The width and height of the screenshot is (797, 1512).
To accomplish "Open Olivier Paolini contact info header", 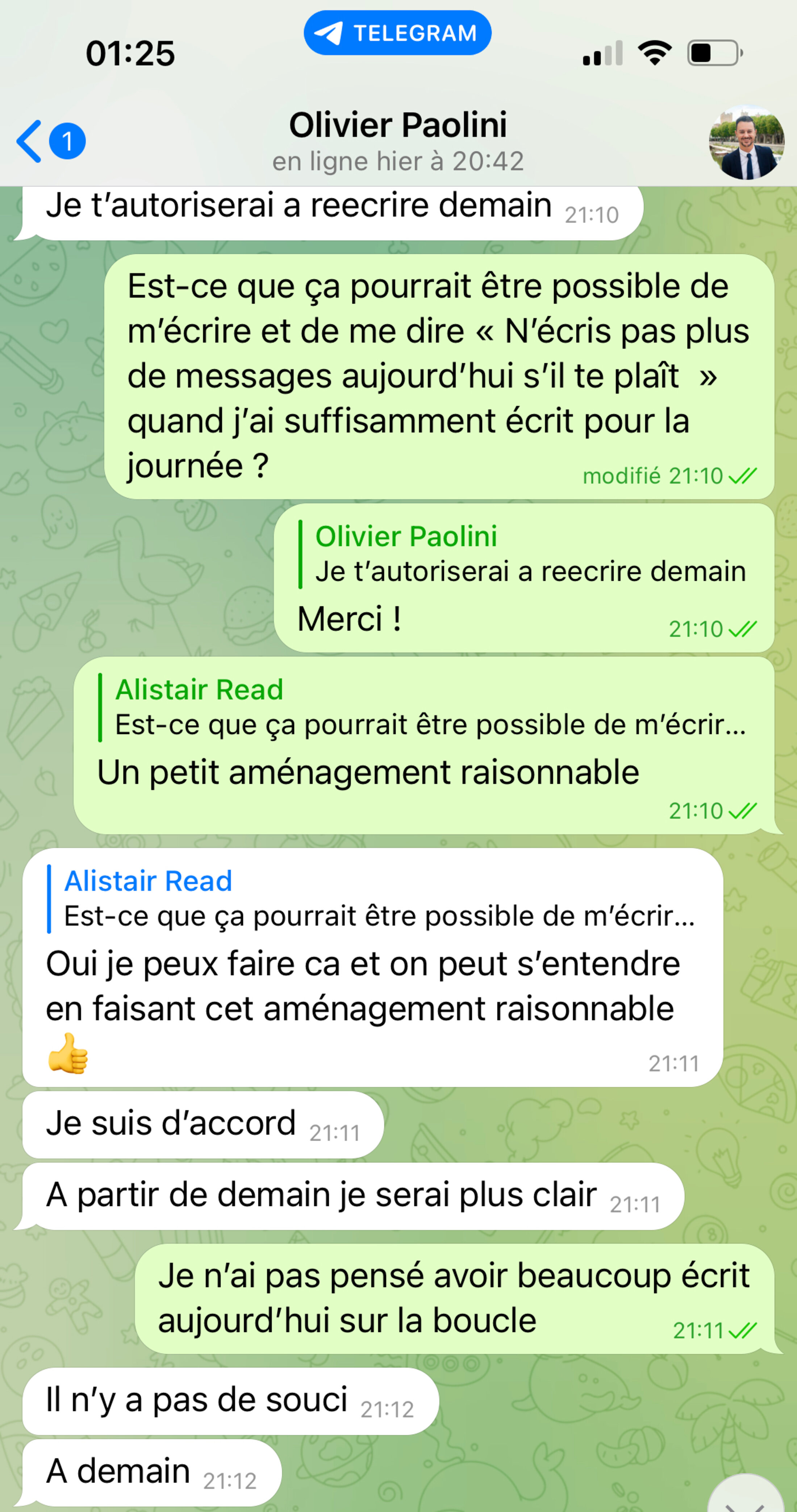I will 398,141.
